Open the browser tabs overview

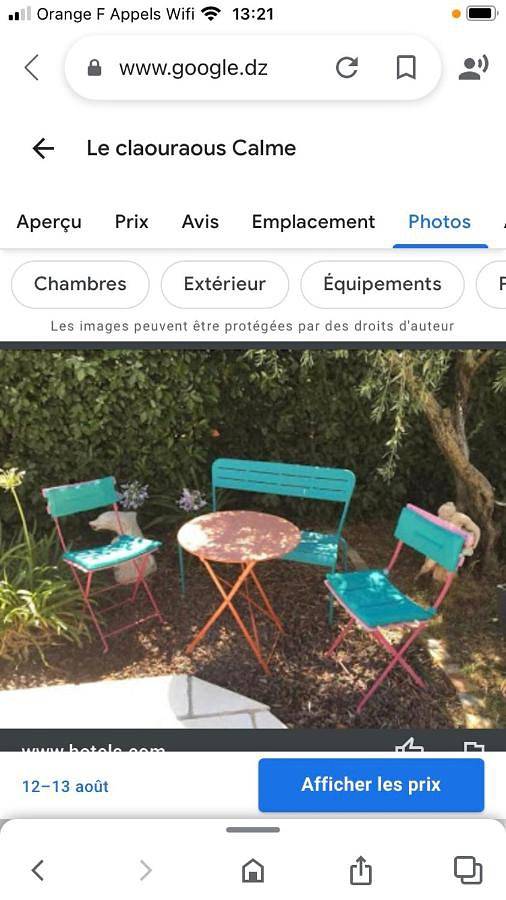coord(468,870)
